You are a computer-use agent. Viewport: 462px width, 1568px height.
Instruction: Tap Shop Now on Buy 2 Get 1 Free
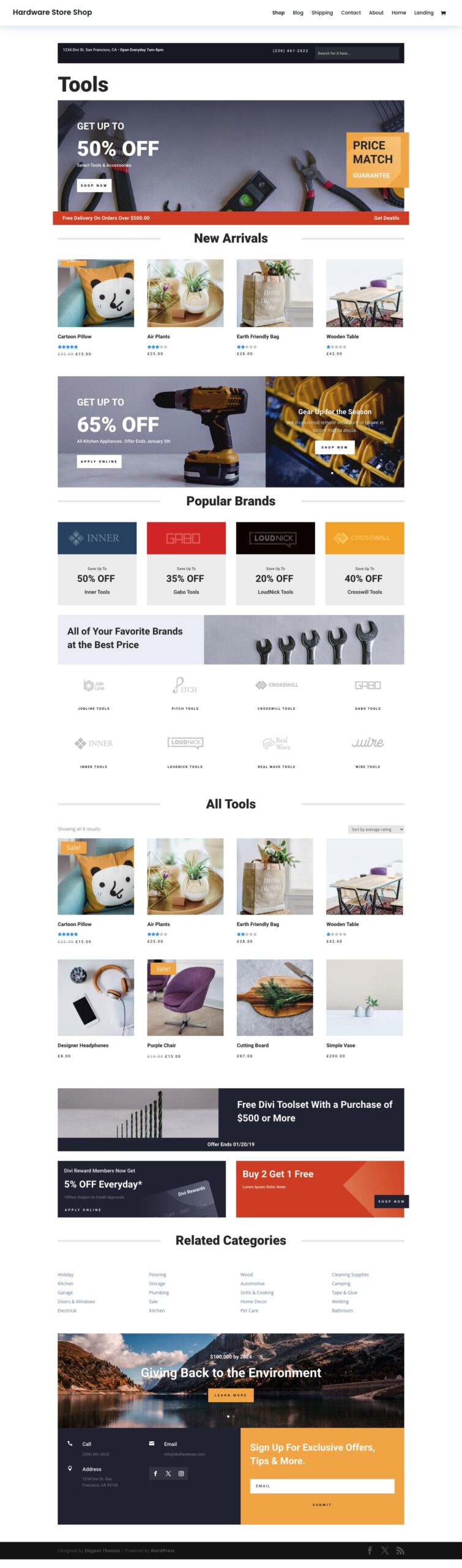point(391,1201)
